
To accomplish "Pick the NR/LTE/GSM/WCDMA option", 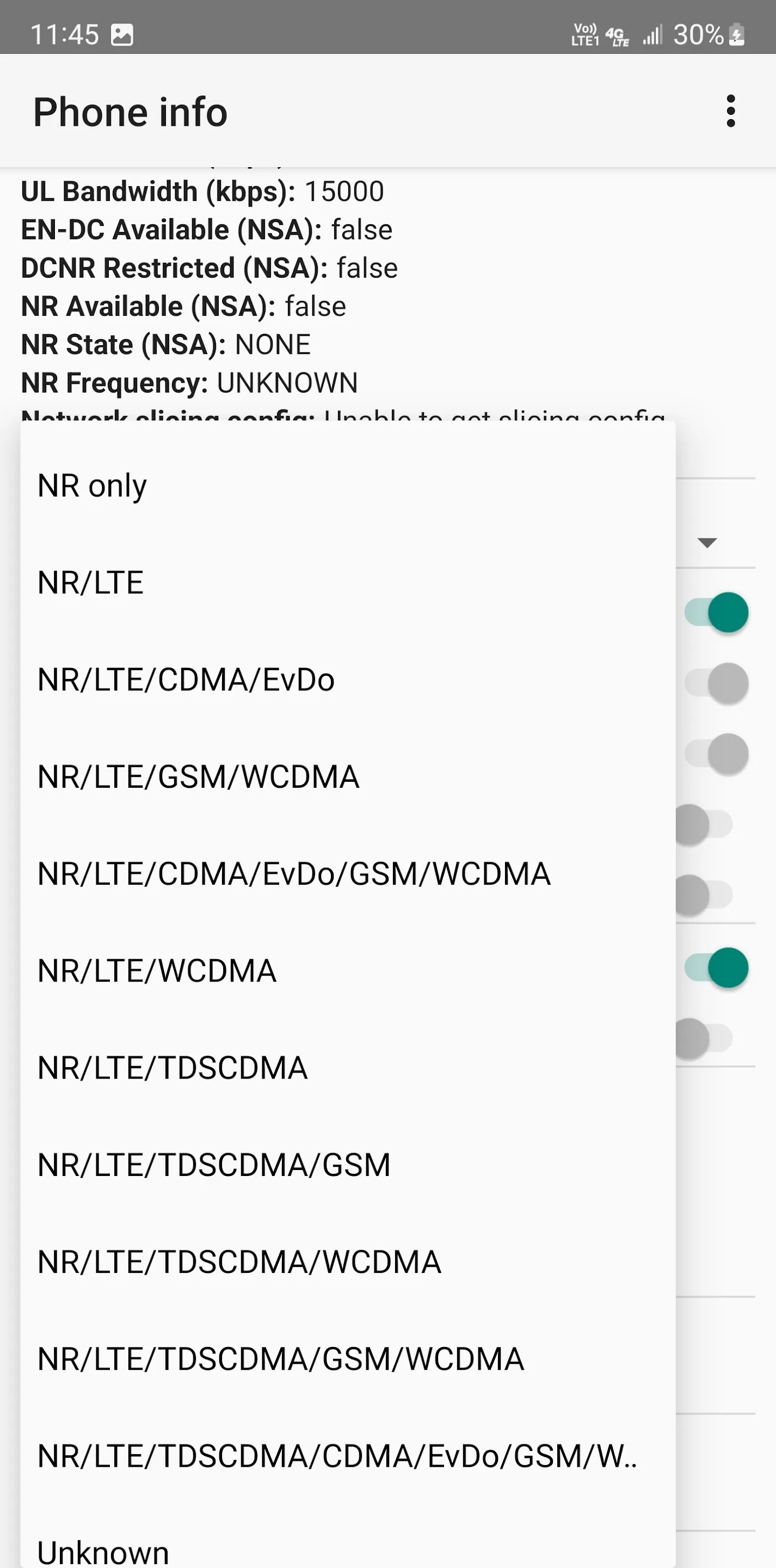I will (347, 777).
